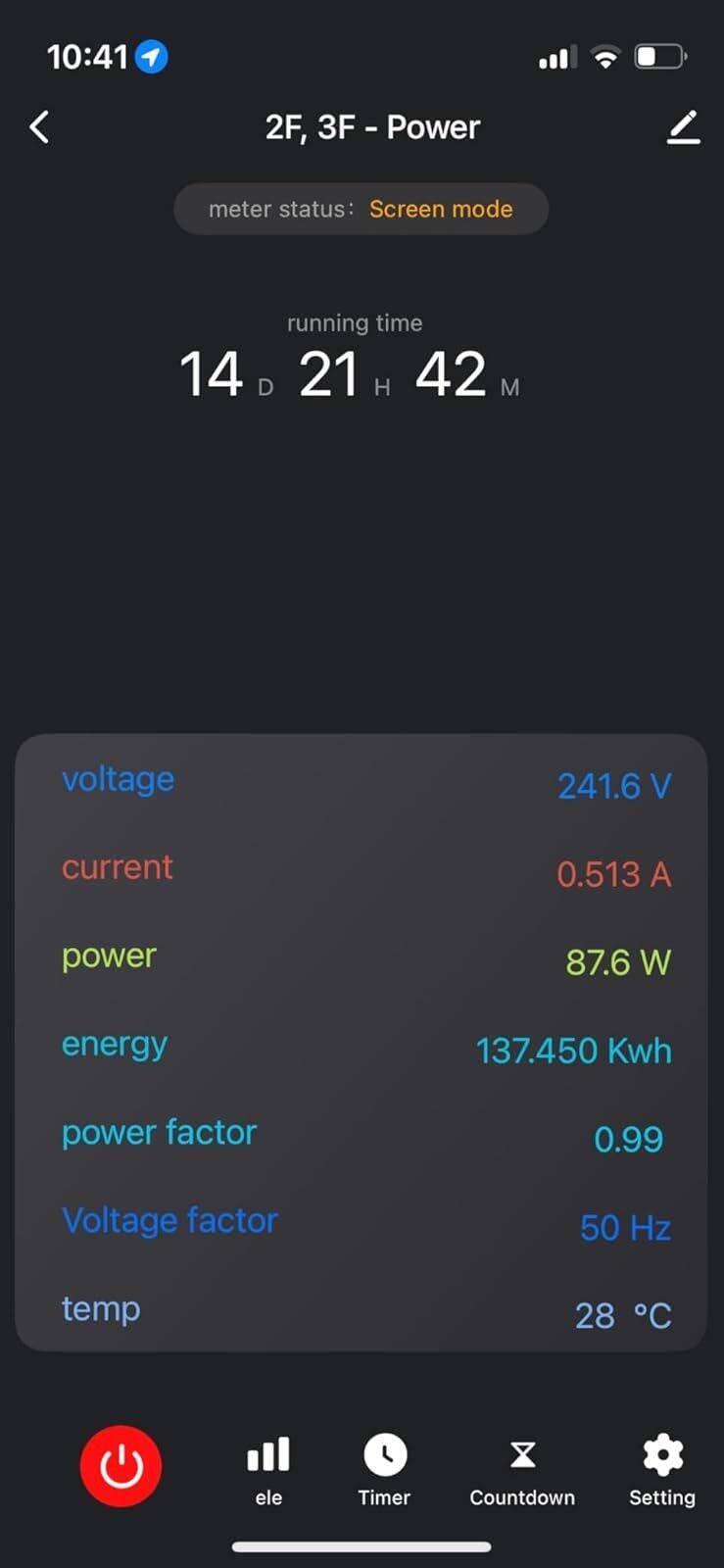Open the Countdown option

[x=522, y=1468]
